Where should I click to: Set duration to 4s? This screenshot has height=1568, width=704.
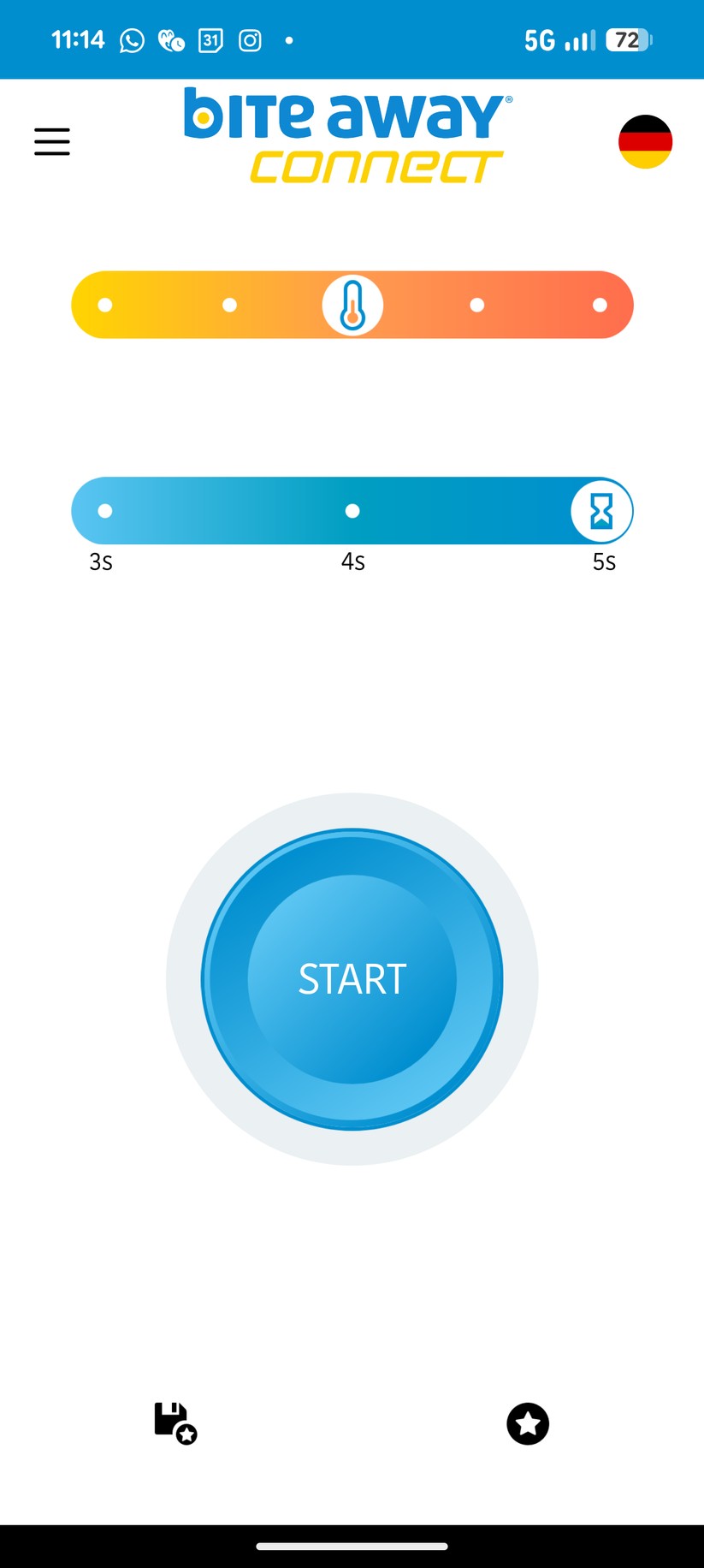[352, 511]
